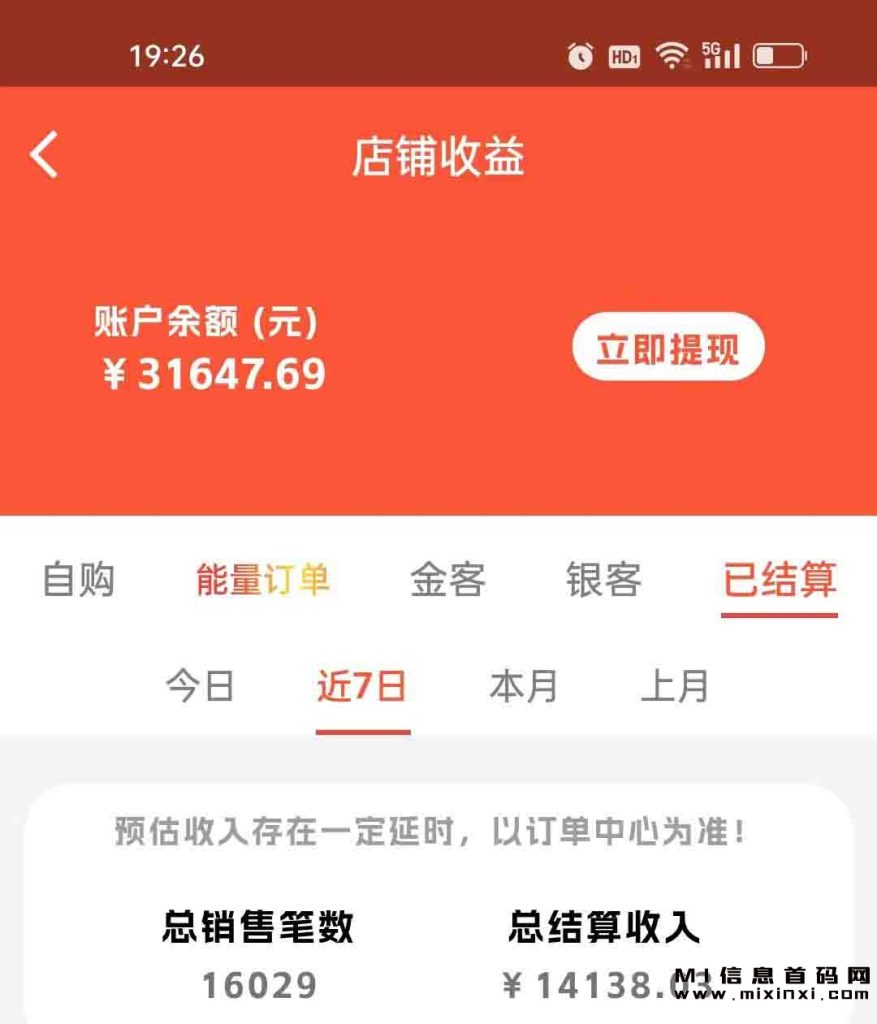Screen dimensions: 877x1024
Task: Tap the 已结算 tab
Action: tap(780, 580)
